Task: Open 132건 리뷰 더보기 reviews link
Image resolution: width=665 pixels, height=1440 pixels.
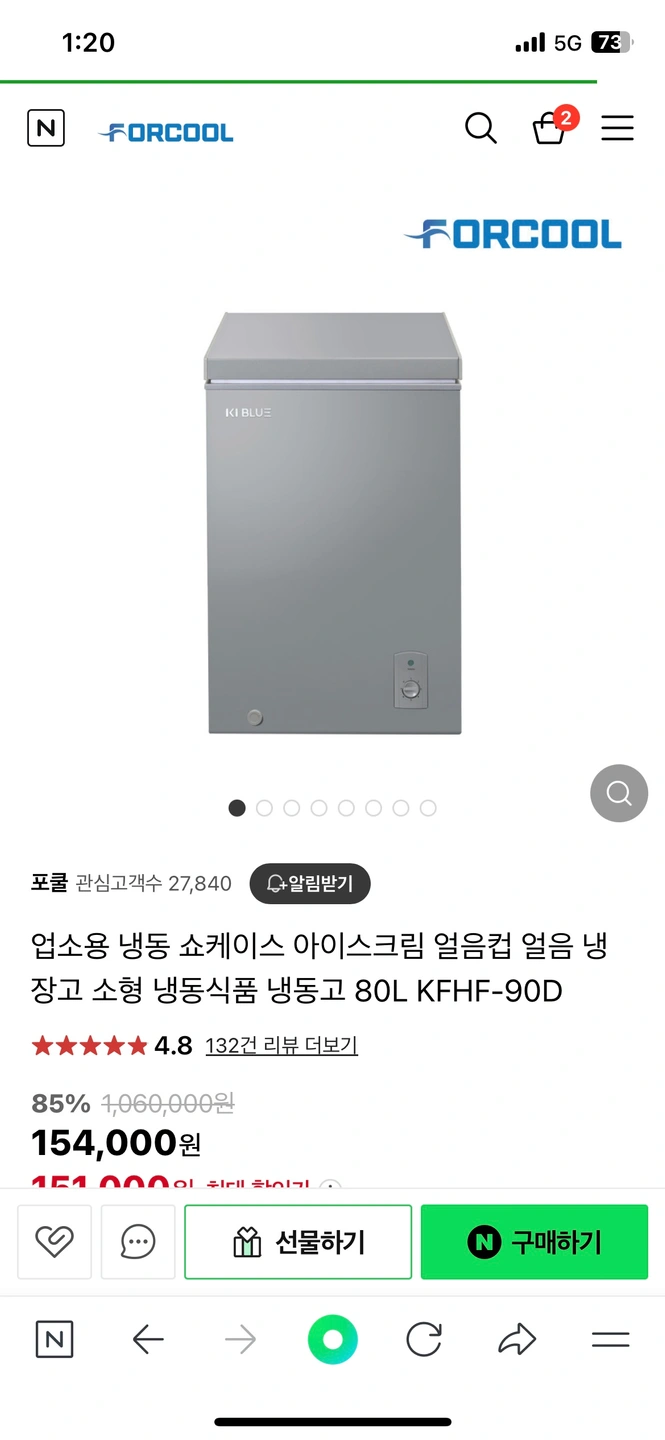Action: [281, 1046]
